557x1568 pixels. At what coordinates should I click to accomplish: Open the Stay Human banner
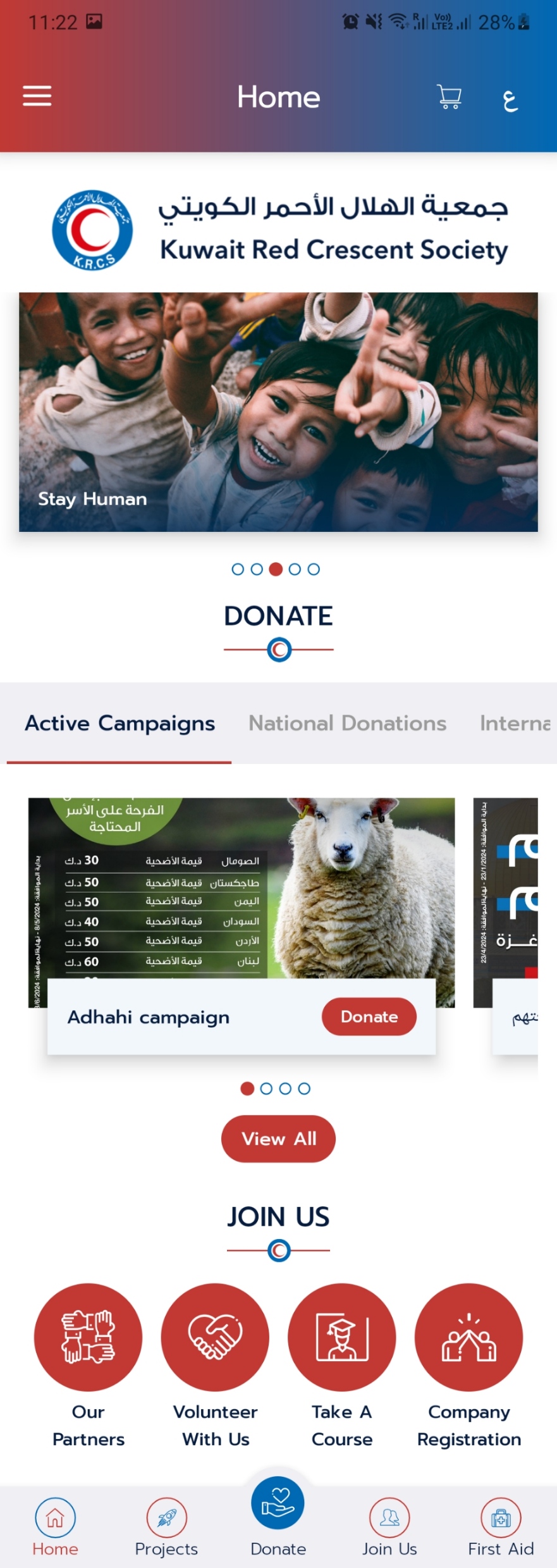(278, 411)
